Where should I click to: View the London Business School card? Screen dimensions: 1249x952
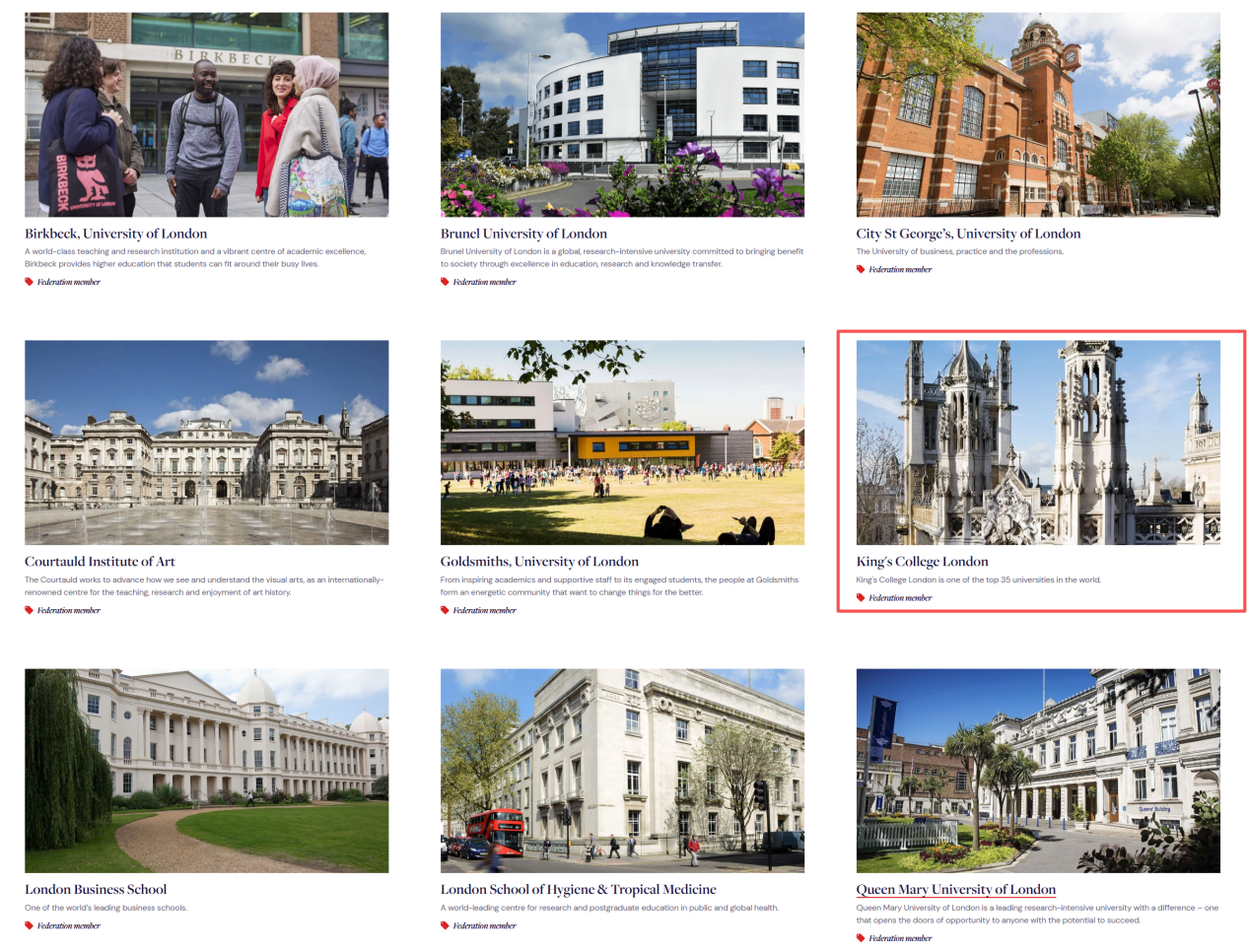pyautogui.click(x=96, y=890)
